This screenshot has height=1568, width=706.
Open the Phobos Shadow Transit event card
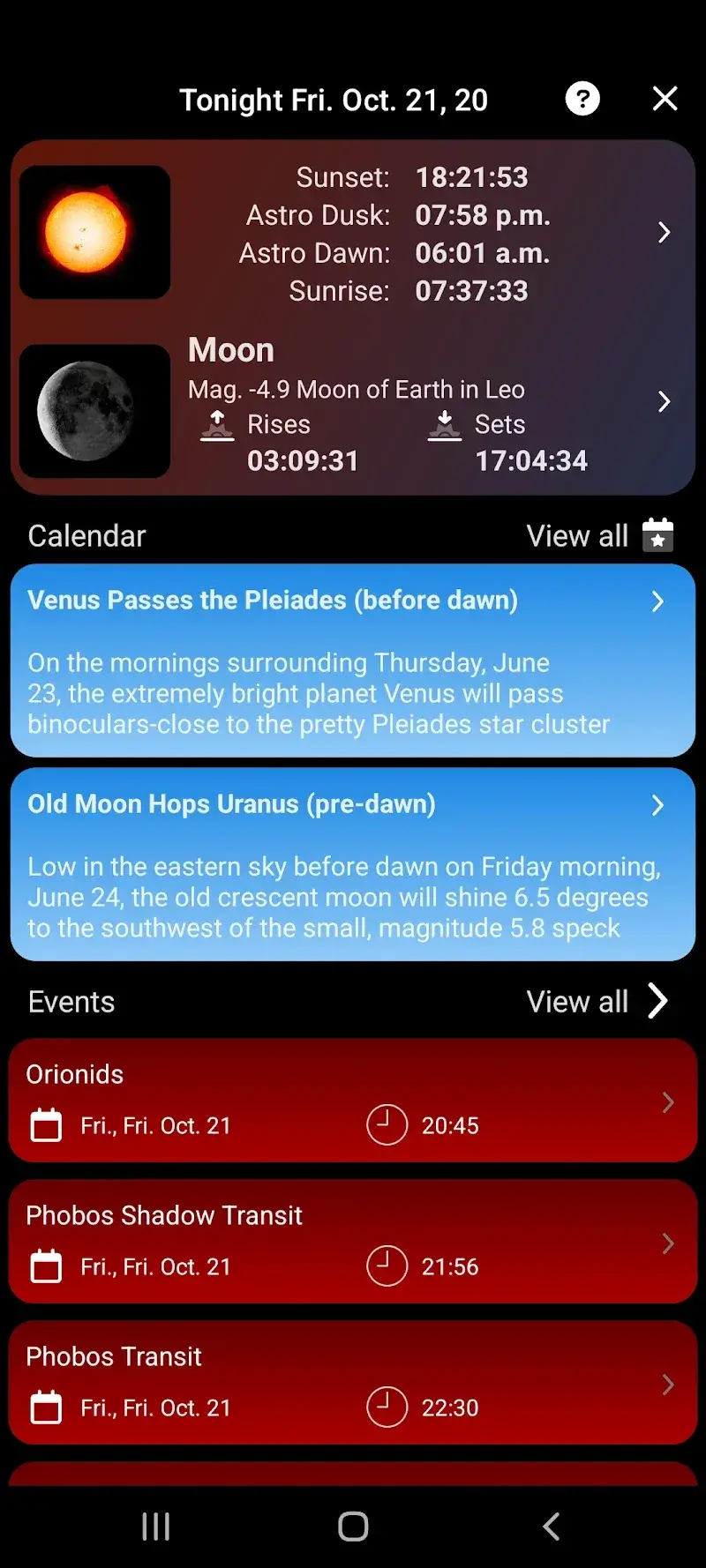pos(353,1241)
